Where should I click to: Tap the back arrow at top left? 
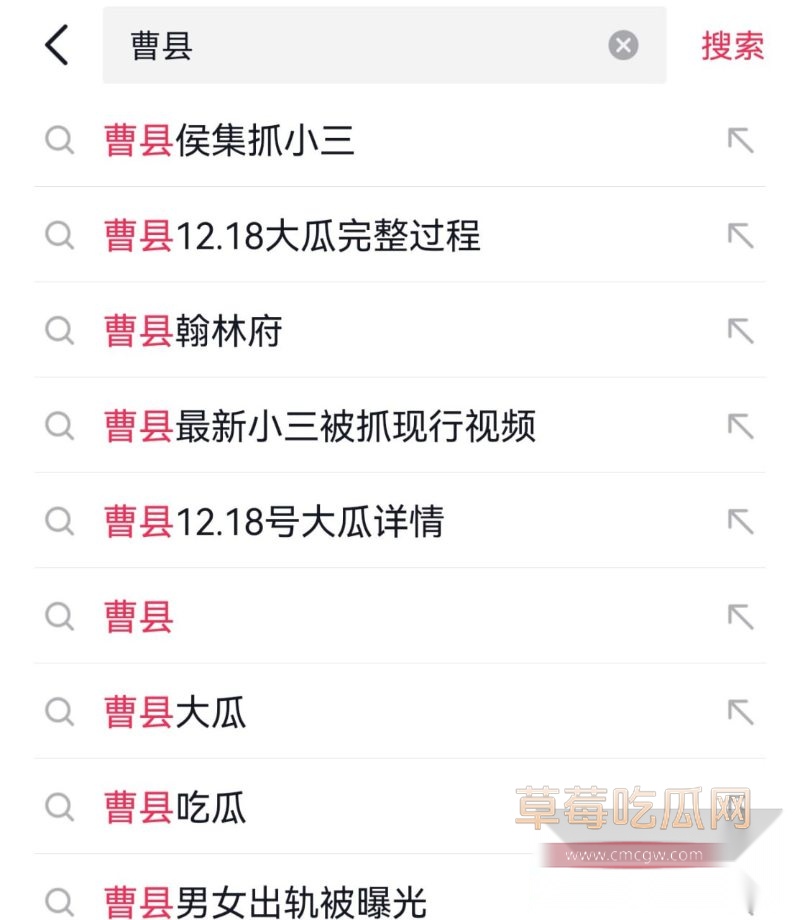[x=55, y=45]
